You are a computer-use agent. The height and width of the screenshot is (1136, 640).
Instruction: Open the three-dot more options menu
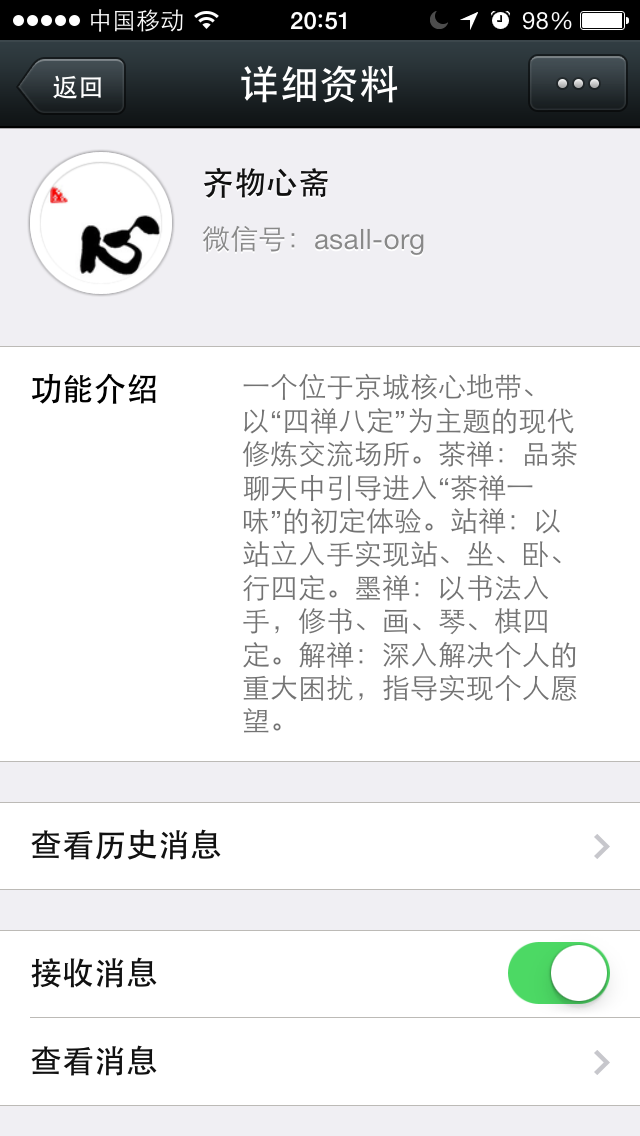(x=578, y=84)
